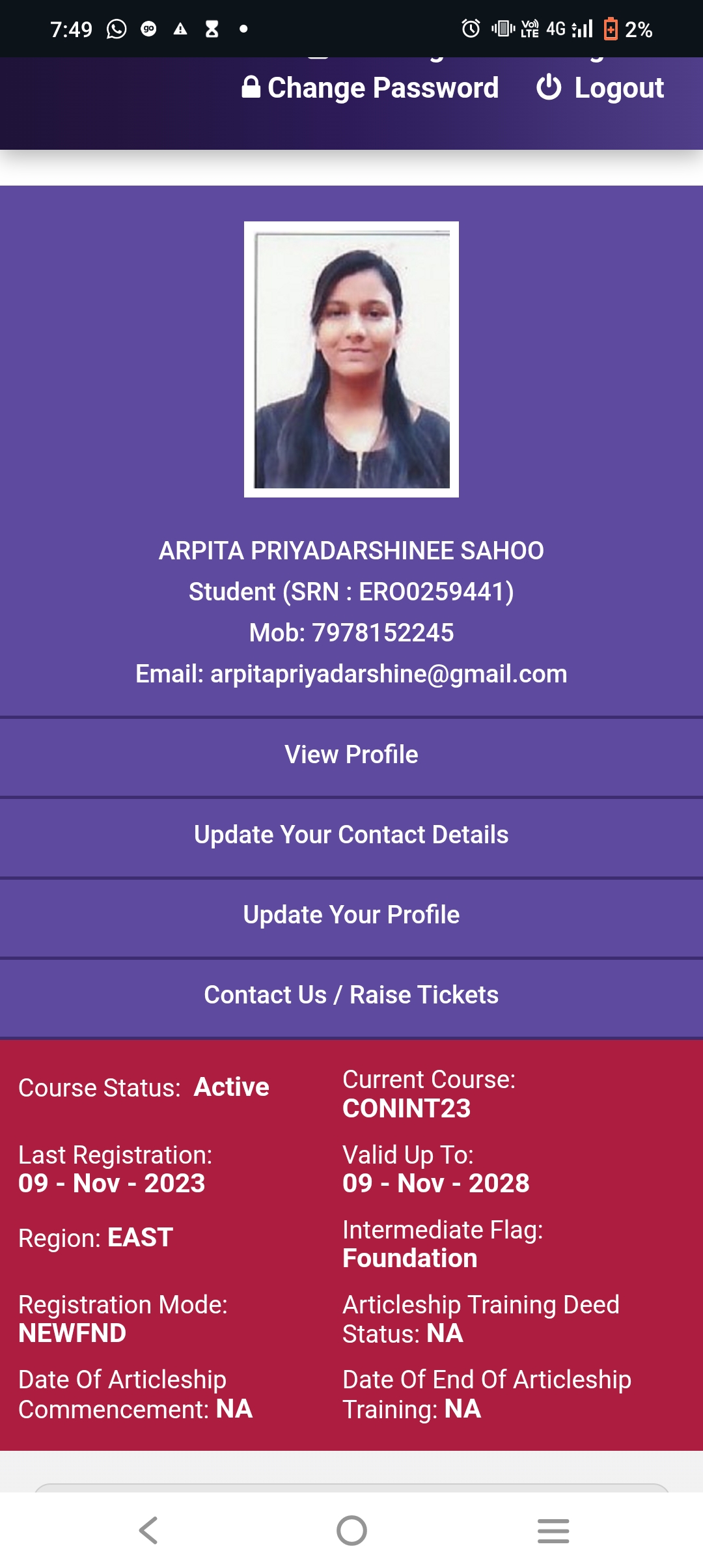Viewport: 703px width, 1568px height.
Task: Go back using the system back button
Action: 149,1530
